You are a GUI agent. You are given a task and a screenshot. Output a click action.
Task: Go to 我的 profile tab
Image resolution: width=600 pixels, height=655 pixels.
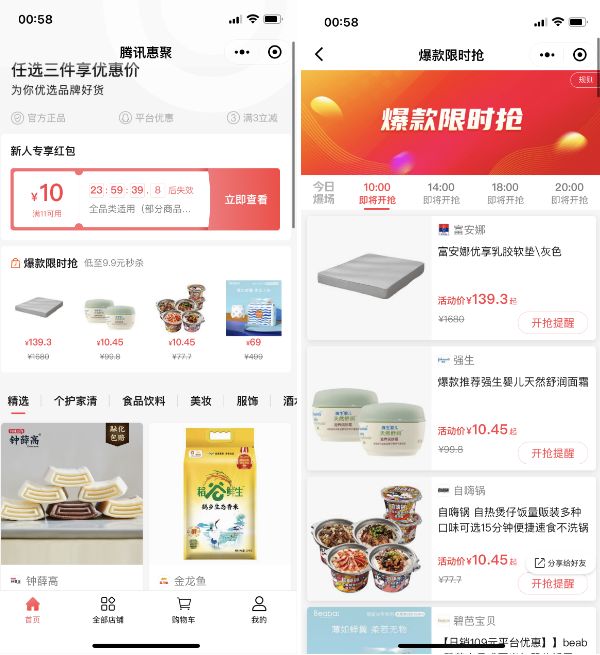click(x=259, y=610)
